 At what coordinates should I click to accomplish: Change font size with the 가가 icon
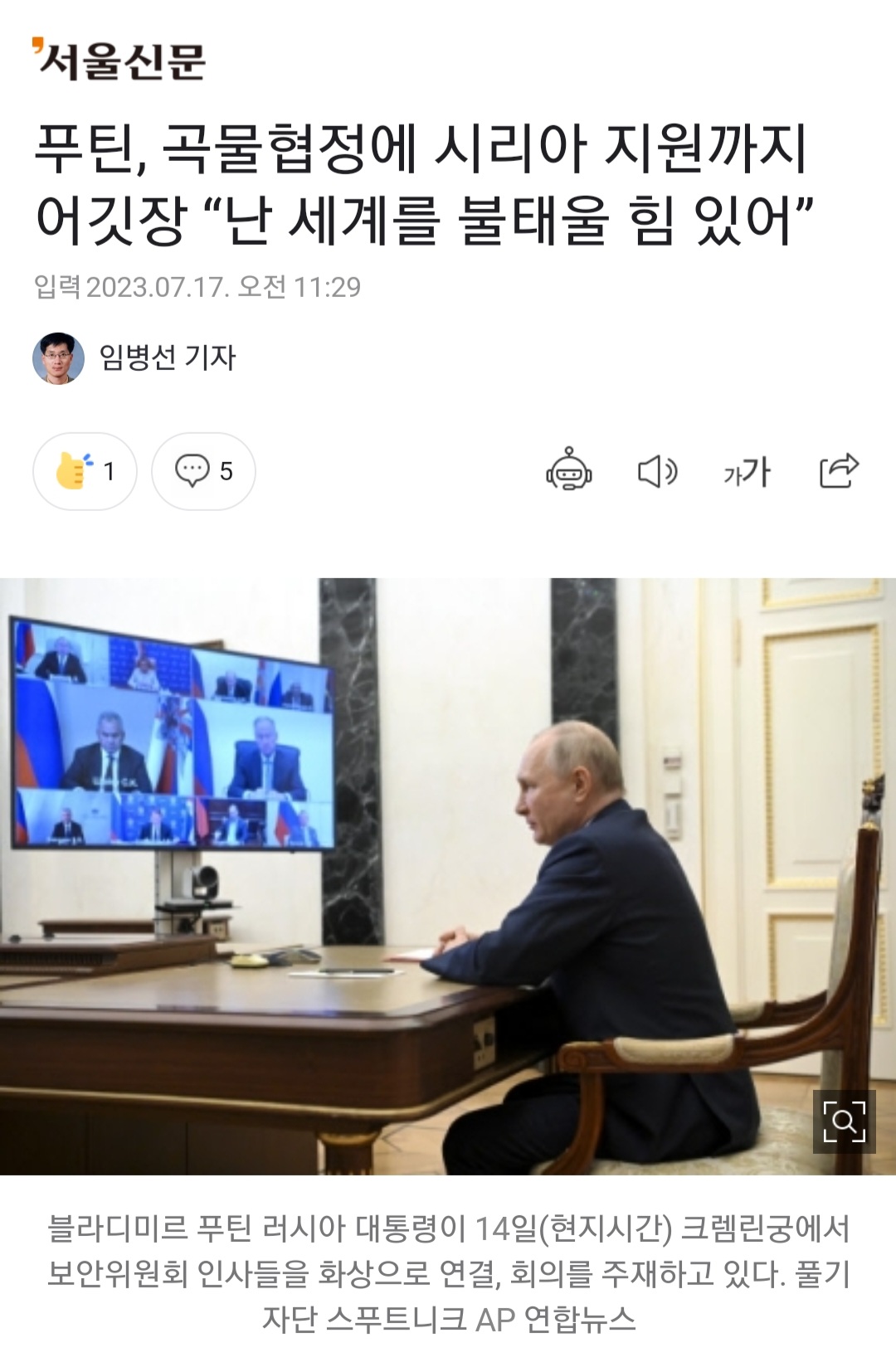point(747,471)
